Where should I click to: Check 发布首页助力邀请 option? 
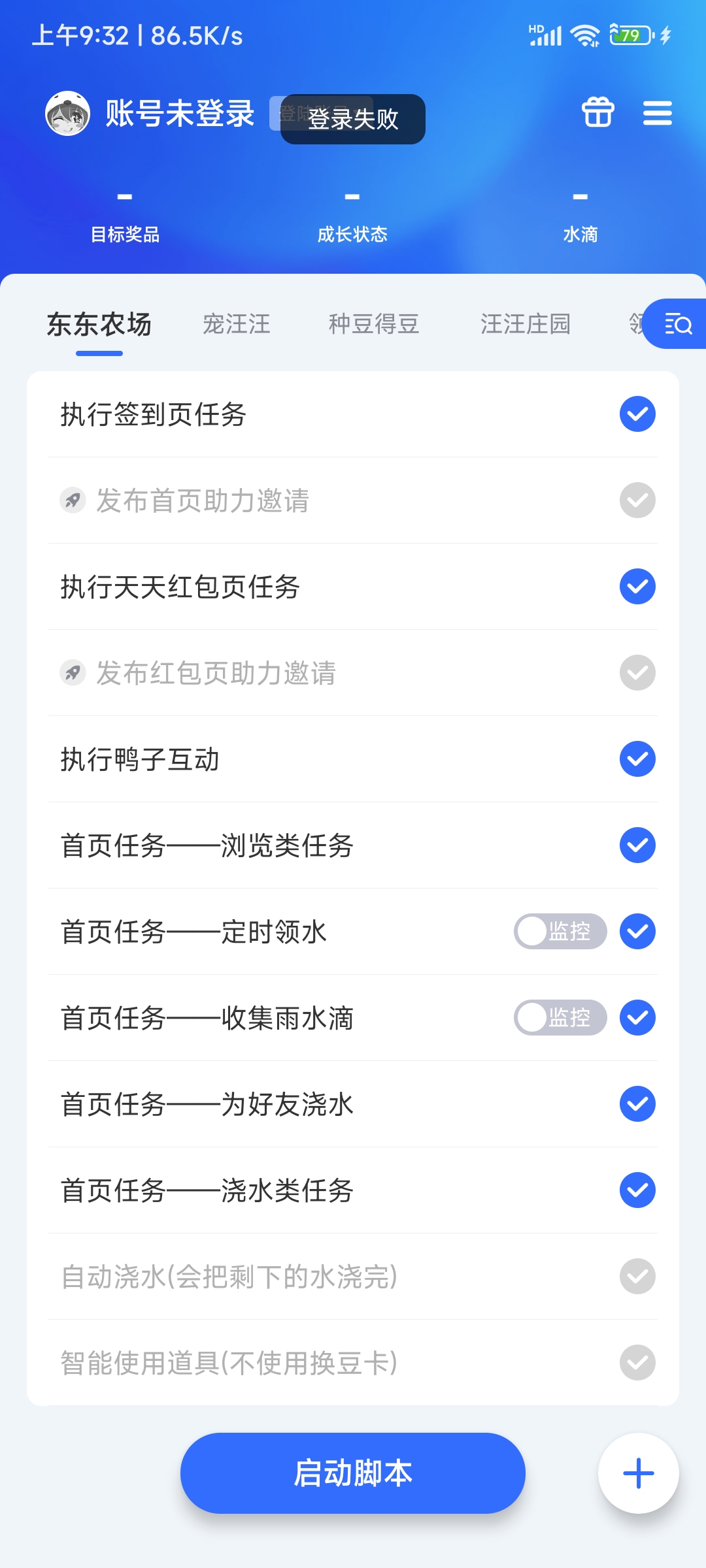point(637,500)
